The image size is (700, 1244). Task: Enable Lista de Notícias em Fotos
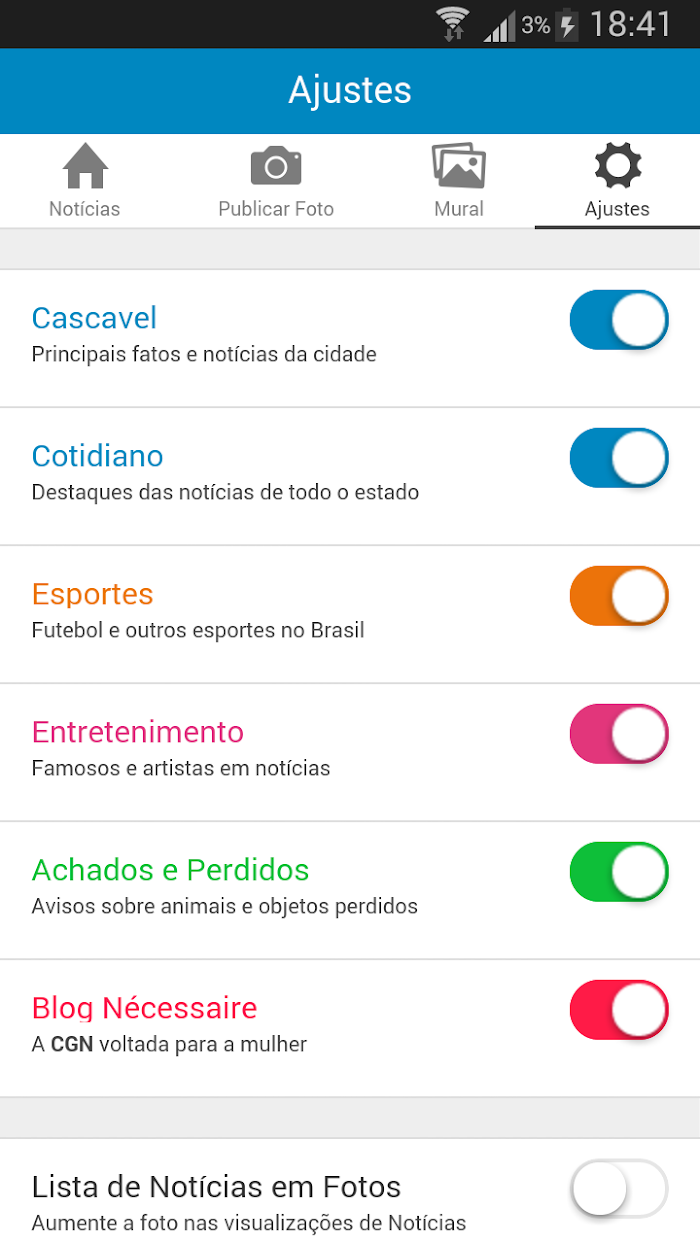(x=619, y=1189)
